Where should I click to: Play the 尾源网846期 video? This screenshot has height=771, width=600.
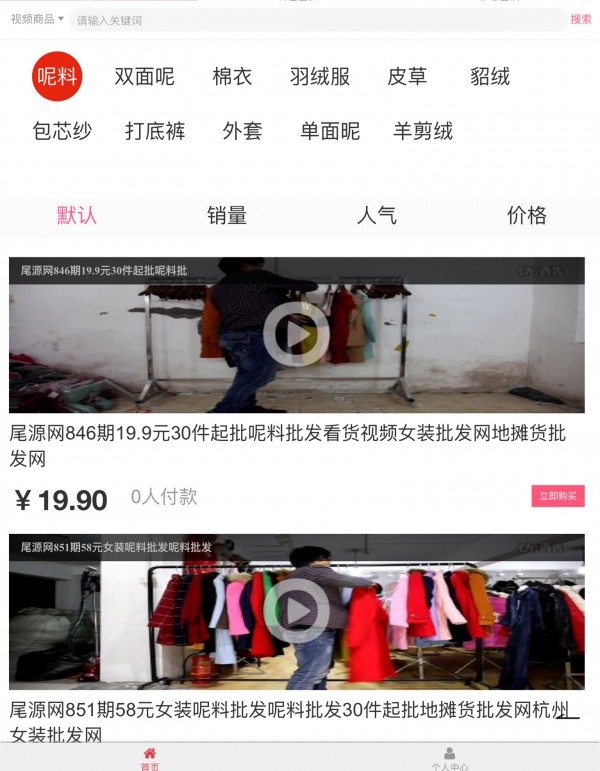click(296, 334)
